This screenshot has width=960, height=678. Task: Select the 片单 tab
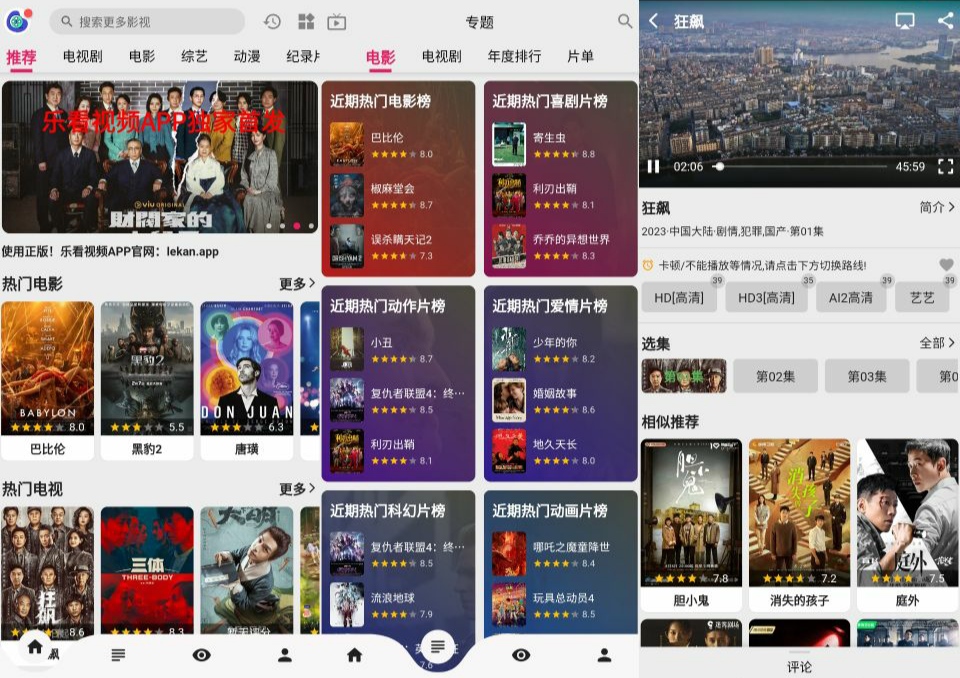tap(580, 57)
